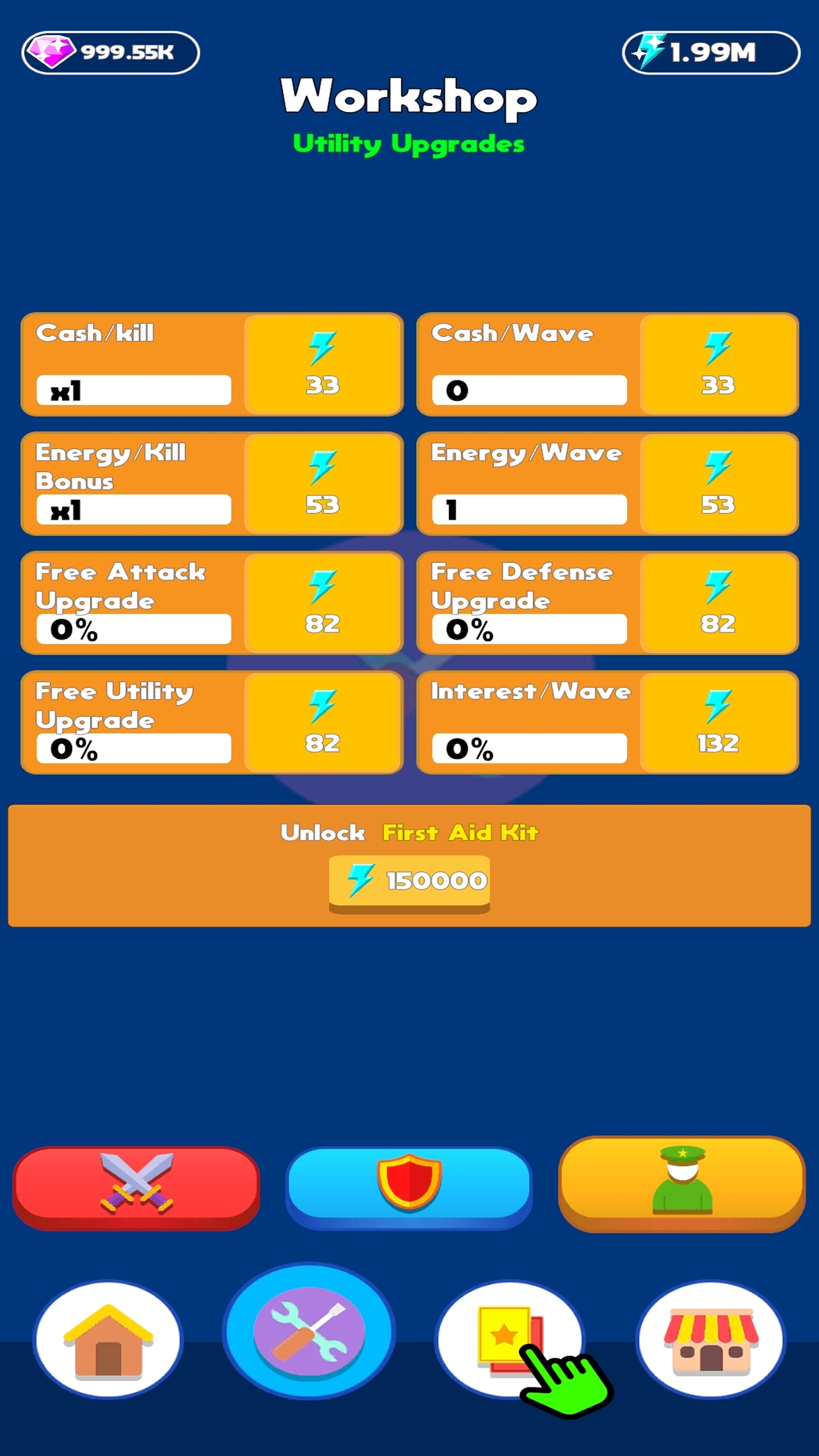Upgrade Cash/Wave for 33 energy
The width and height of the screenshot is (819, 1456).
point(719,364)
